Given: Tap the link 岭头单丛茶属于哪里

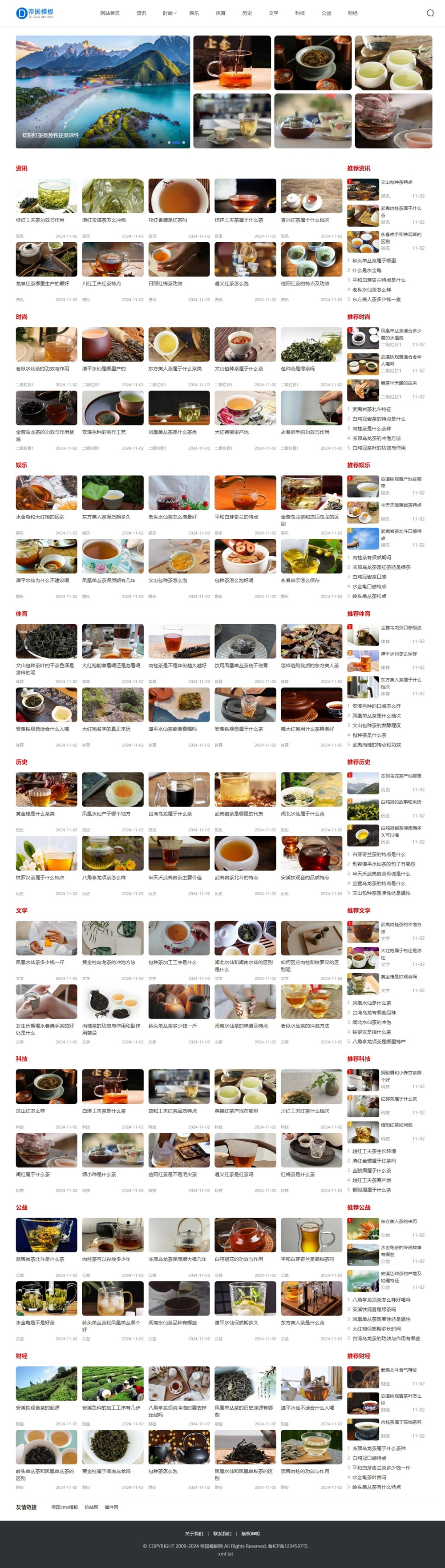Looking at the screenshot, I should (x=374, y=261).
